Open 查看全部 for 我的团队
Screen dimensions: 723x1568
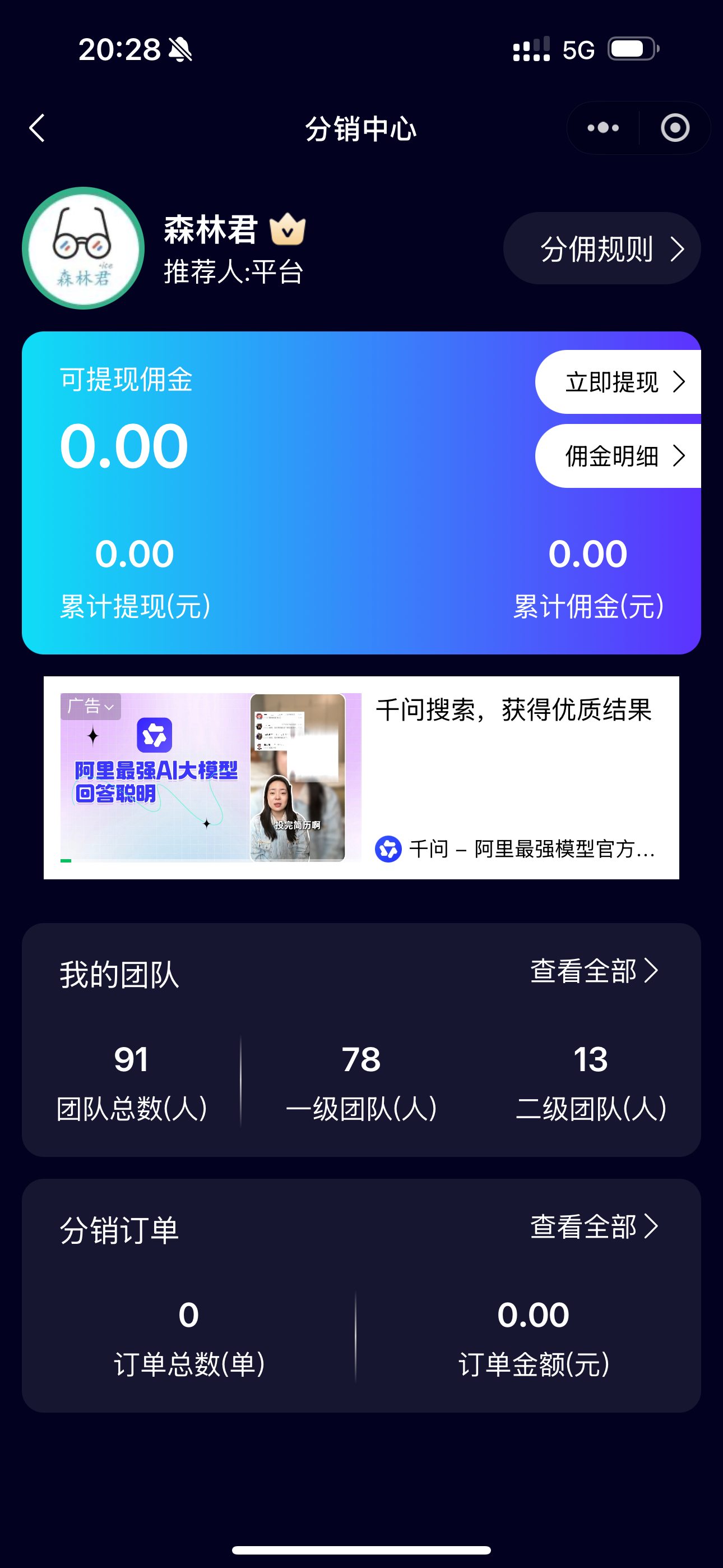592,972
